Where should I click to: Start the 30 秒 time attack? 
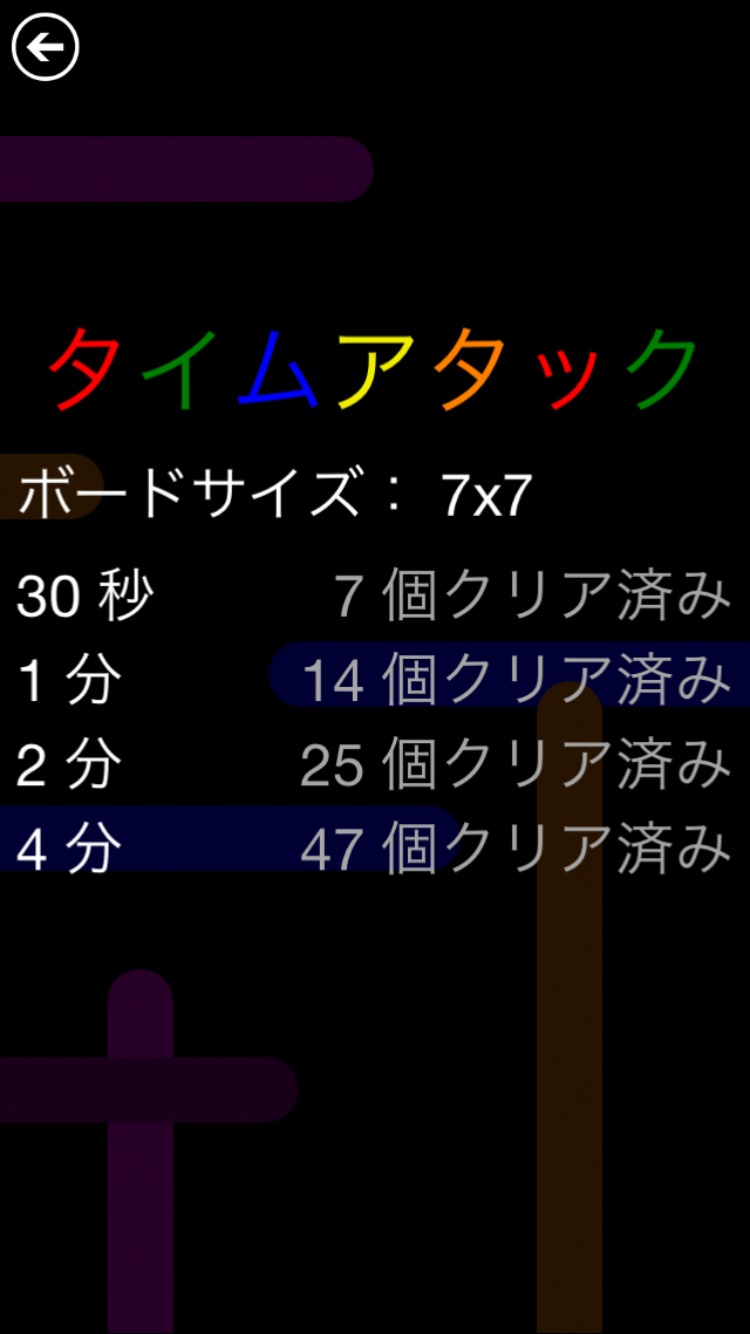pos(85,597)
